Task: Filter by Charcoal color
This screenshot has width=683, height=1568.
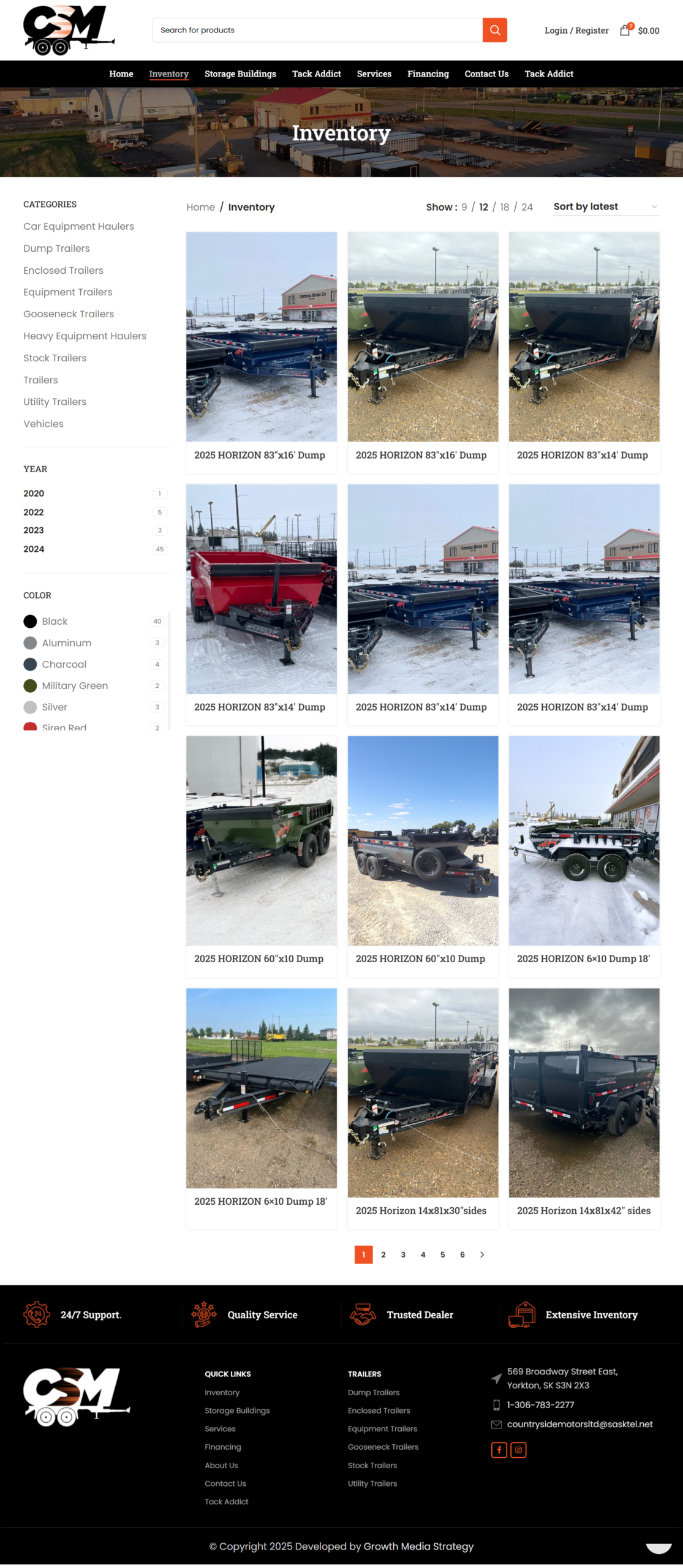Action: 64,664
